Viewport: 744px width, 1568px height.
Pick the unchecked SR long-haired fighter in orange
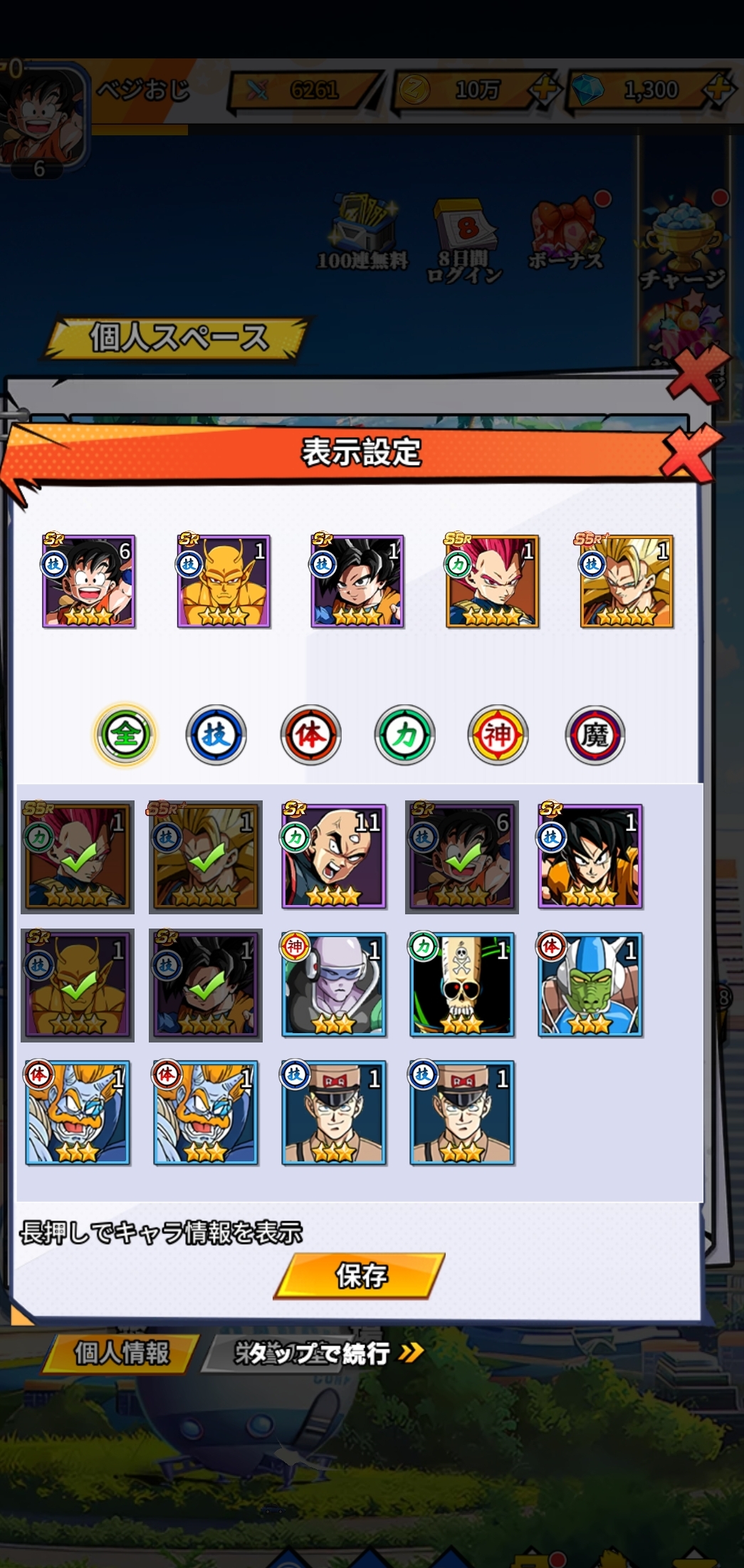point(590,856)
